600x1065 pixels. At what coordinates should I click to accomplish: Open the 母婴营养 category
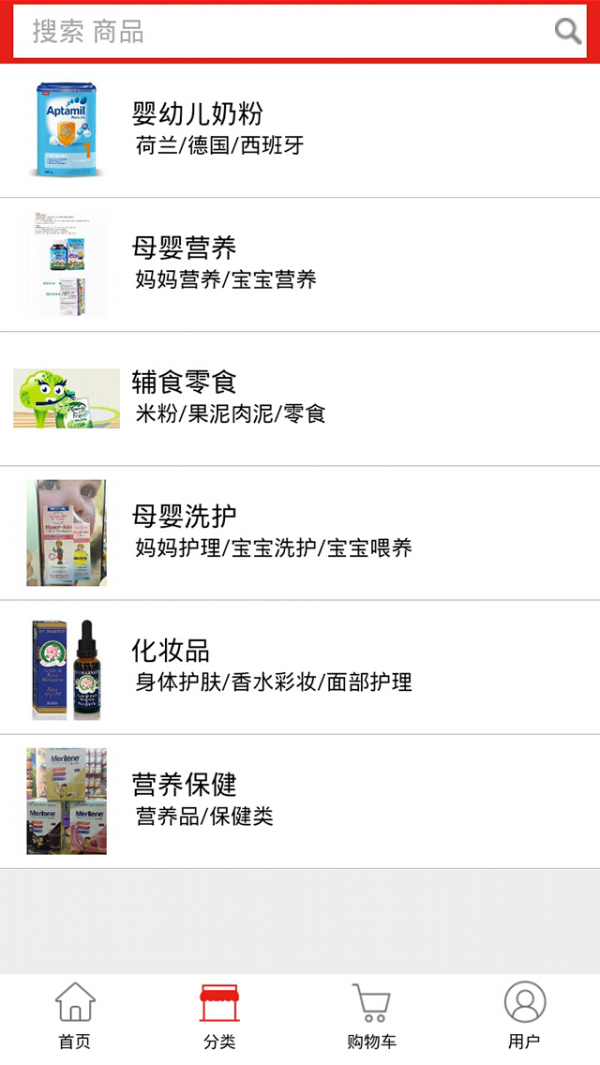[x=300, y=264]
